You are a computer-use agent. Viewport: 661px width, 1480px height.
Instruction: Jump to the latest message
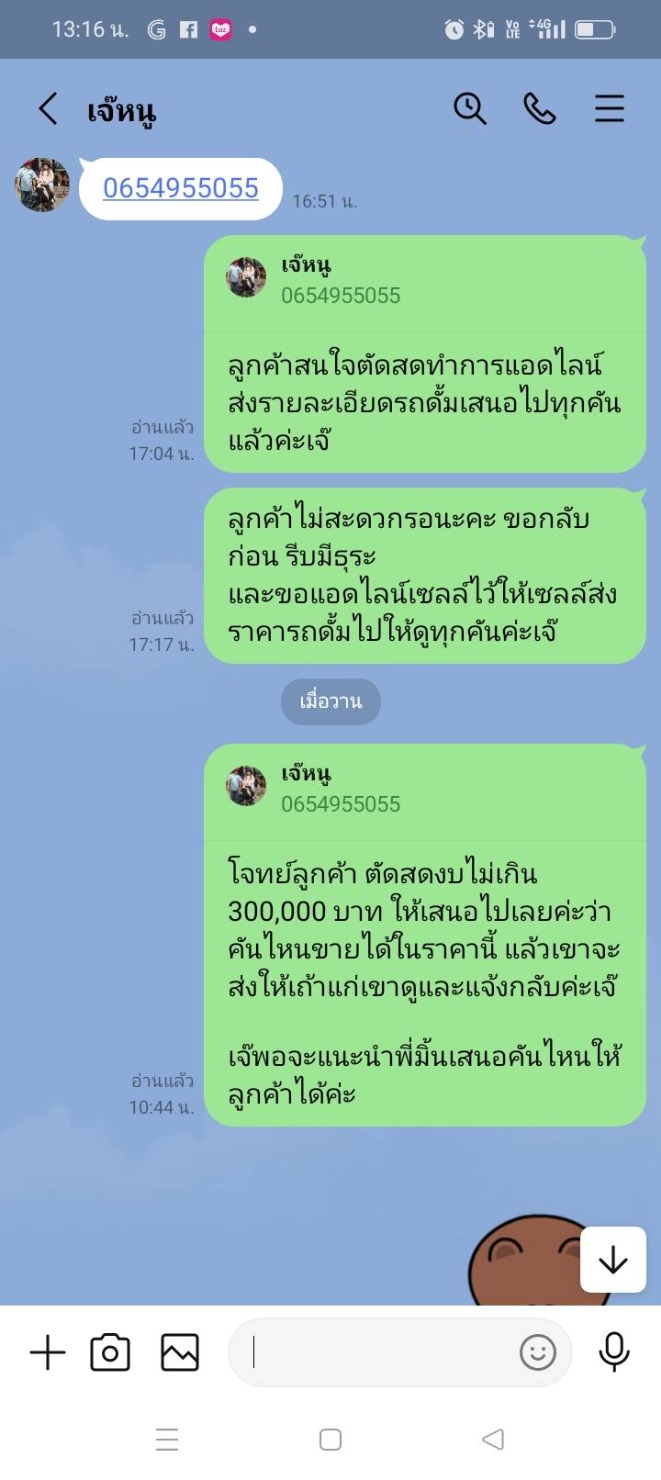(612, 1260)
